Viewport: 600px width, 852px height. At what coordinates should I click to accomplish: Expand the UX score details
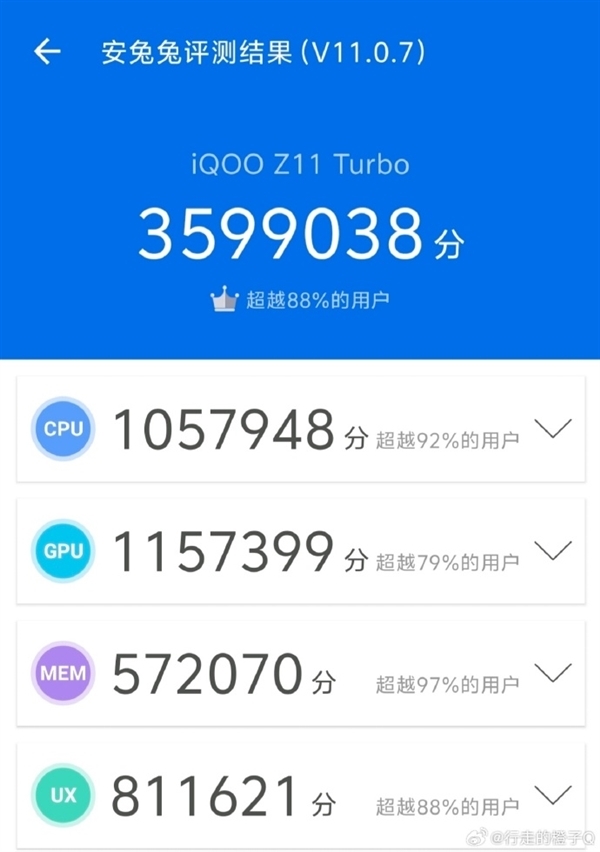553,794
